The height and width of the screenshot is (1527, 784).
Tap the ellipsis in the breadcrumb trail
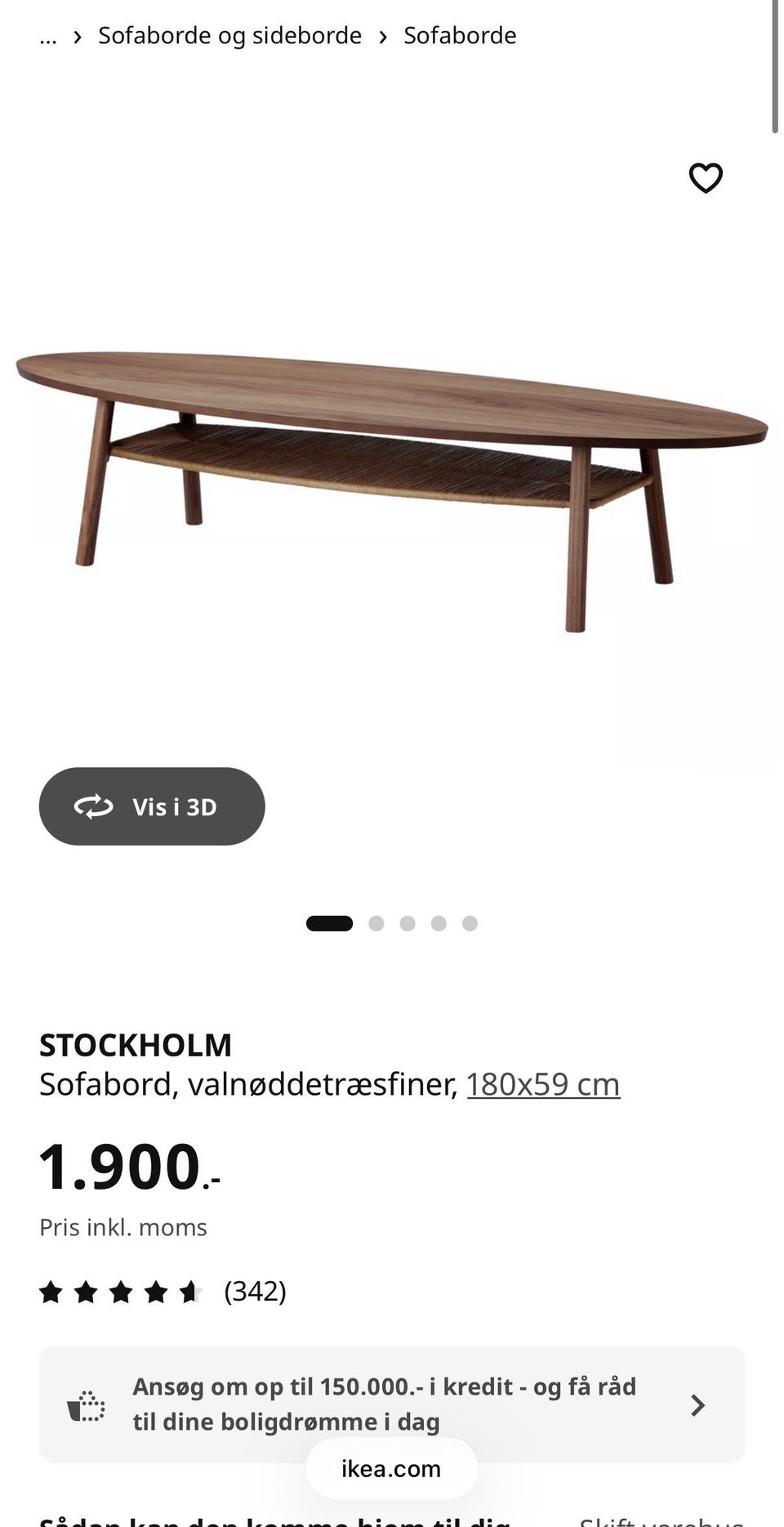coord(47,36)
